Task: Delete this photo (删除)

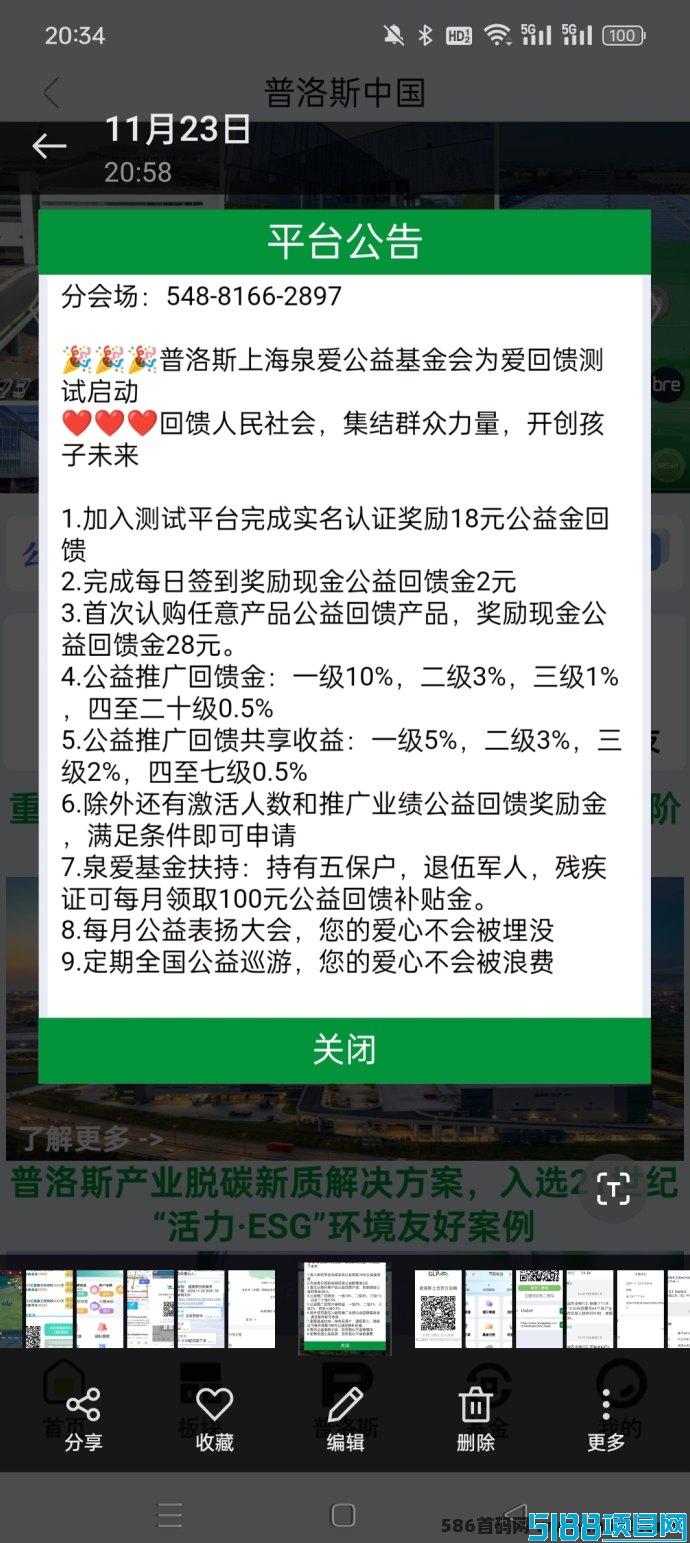Action: tap(475, 1420)
